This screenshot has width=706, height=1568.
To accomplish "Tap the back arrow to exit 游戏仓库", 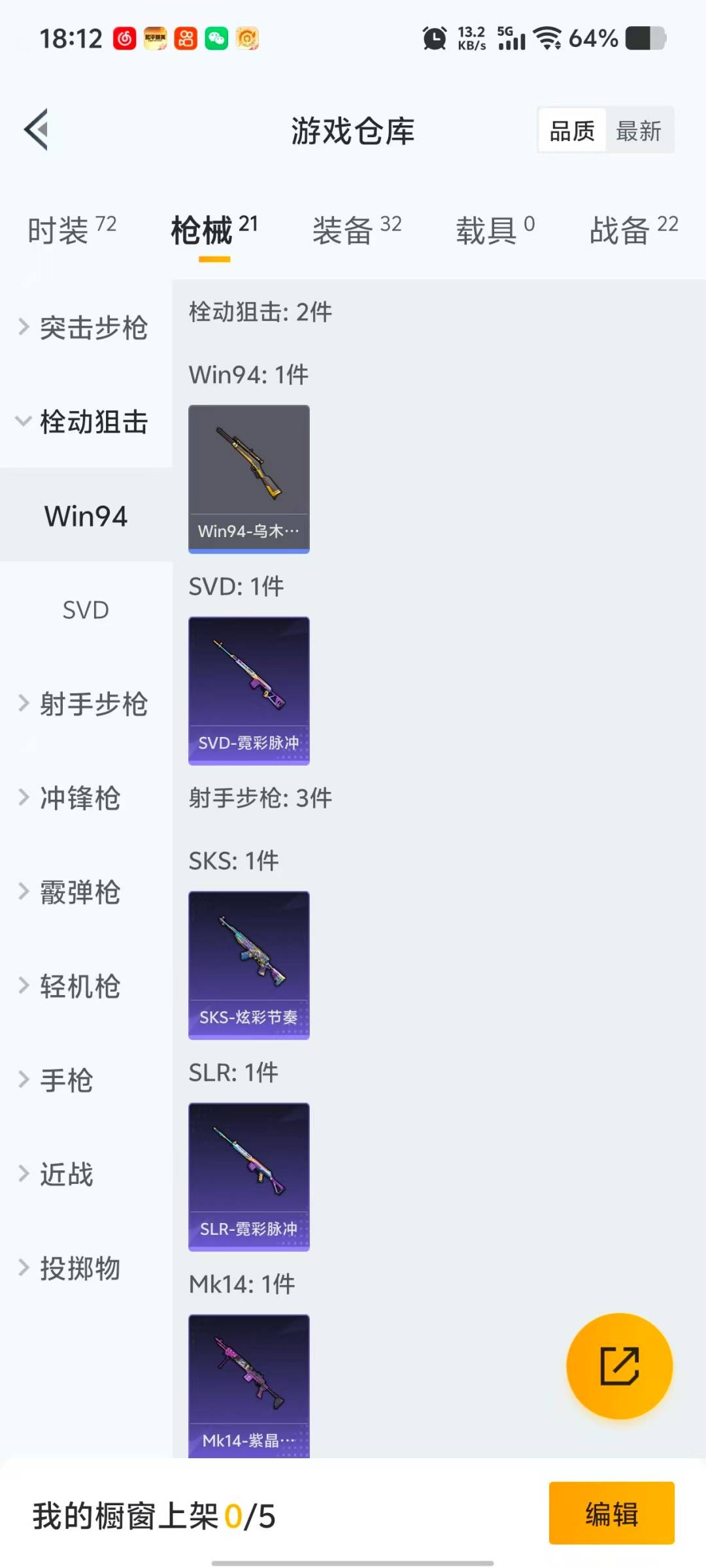I will coord(37,129).
